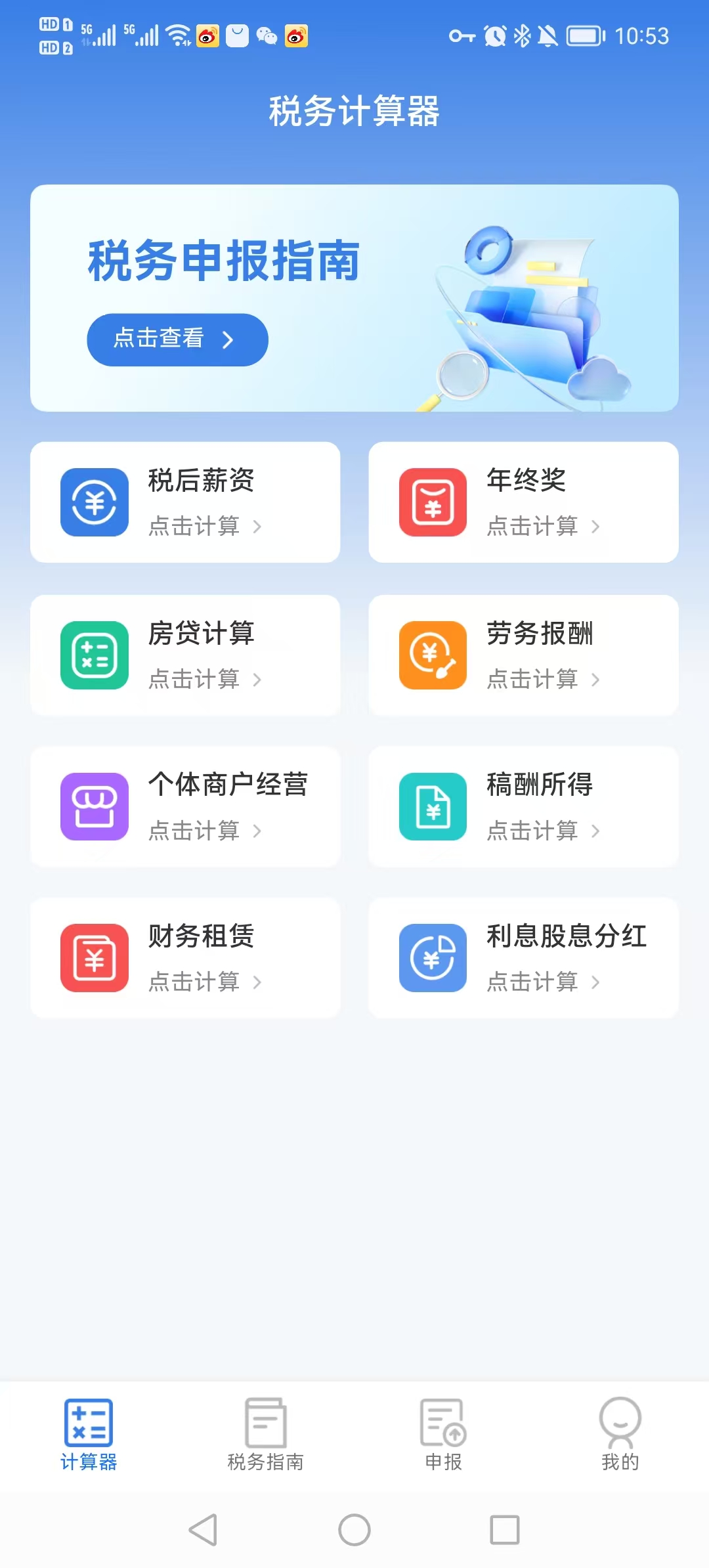Select the 财务租赁 red yen icon
This screenshot has height=1568, width=709.
[94, 959]
